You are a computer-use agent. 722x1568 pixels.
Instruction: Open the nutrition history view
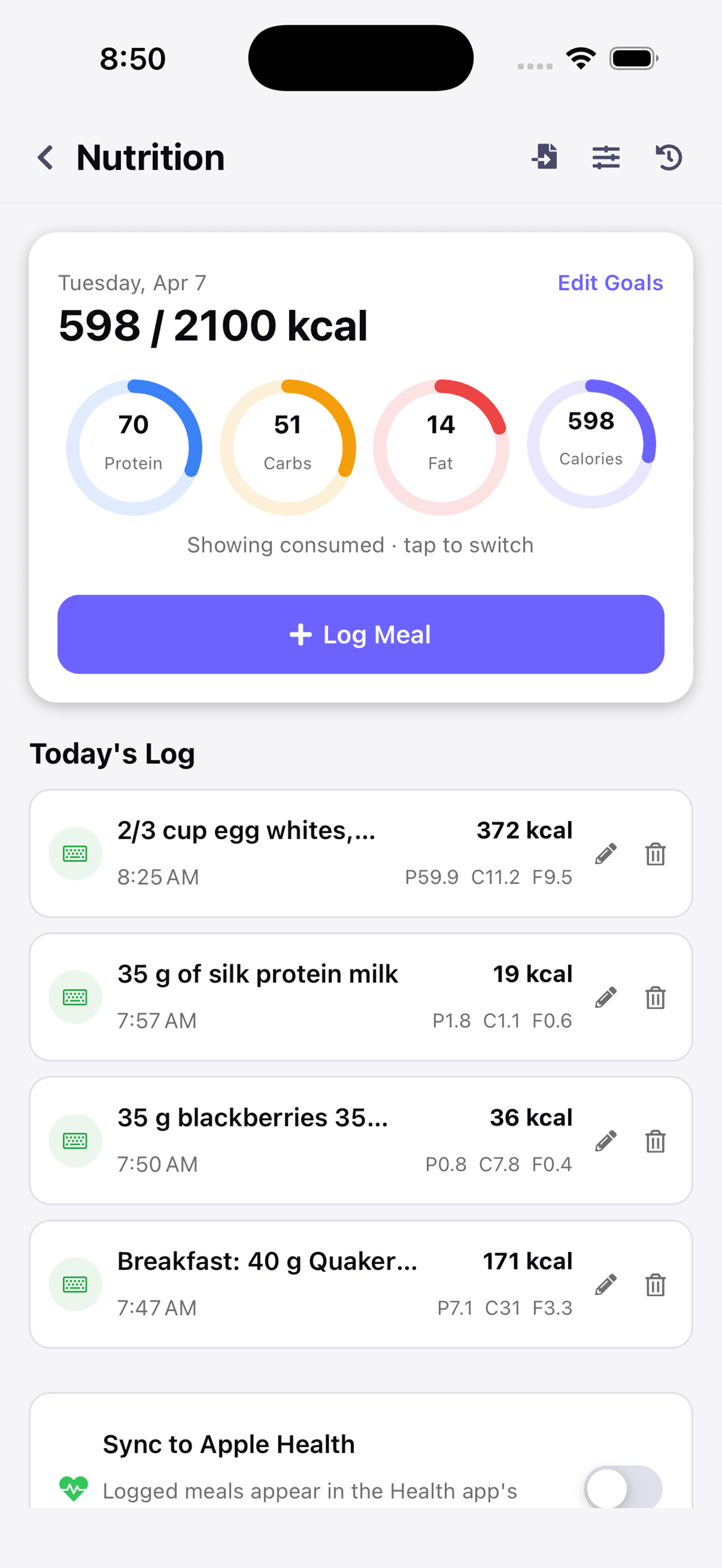click(x=668, y=157)
